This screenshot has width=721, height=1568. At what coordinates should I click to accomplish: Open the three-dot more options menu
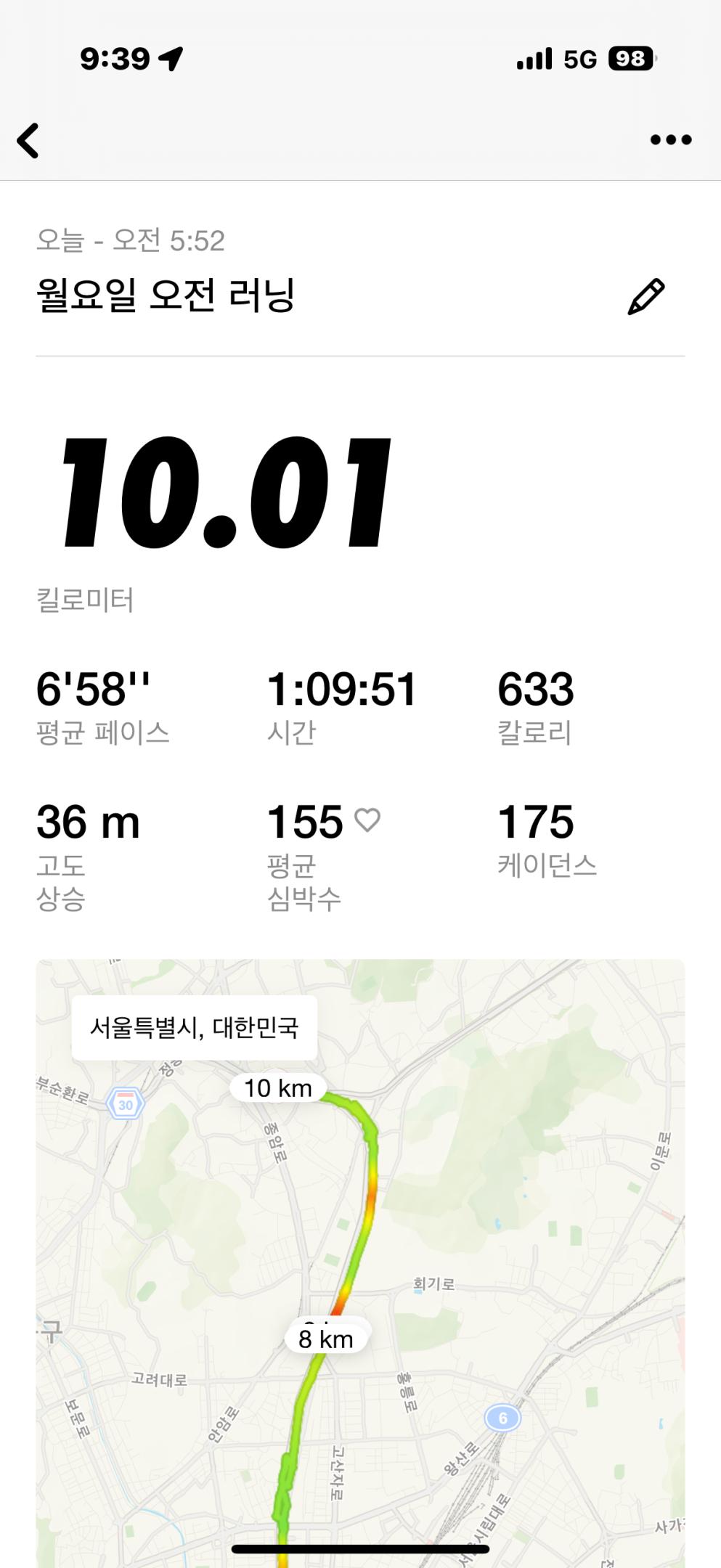coord(670,140)
